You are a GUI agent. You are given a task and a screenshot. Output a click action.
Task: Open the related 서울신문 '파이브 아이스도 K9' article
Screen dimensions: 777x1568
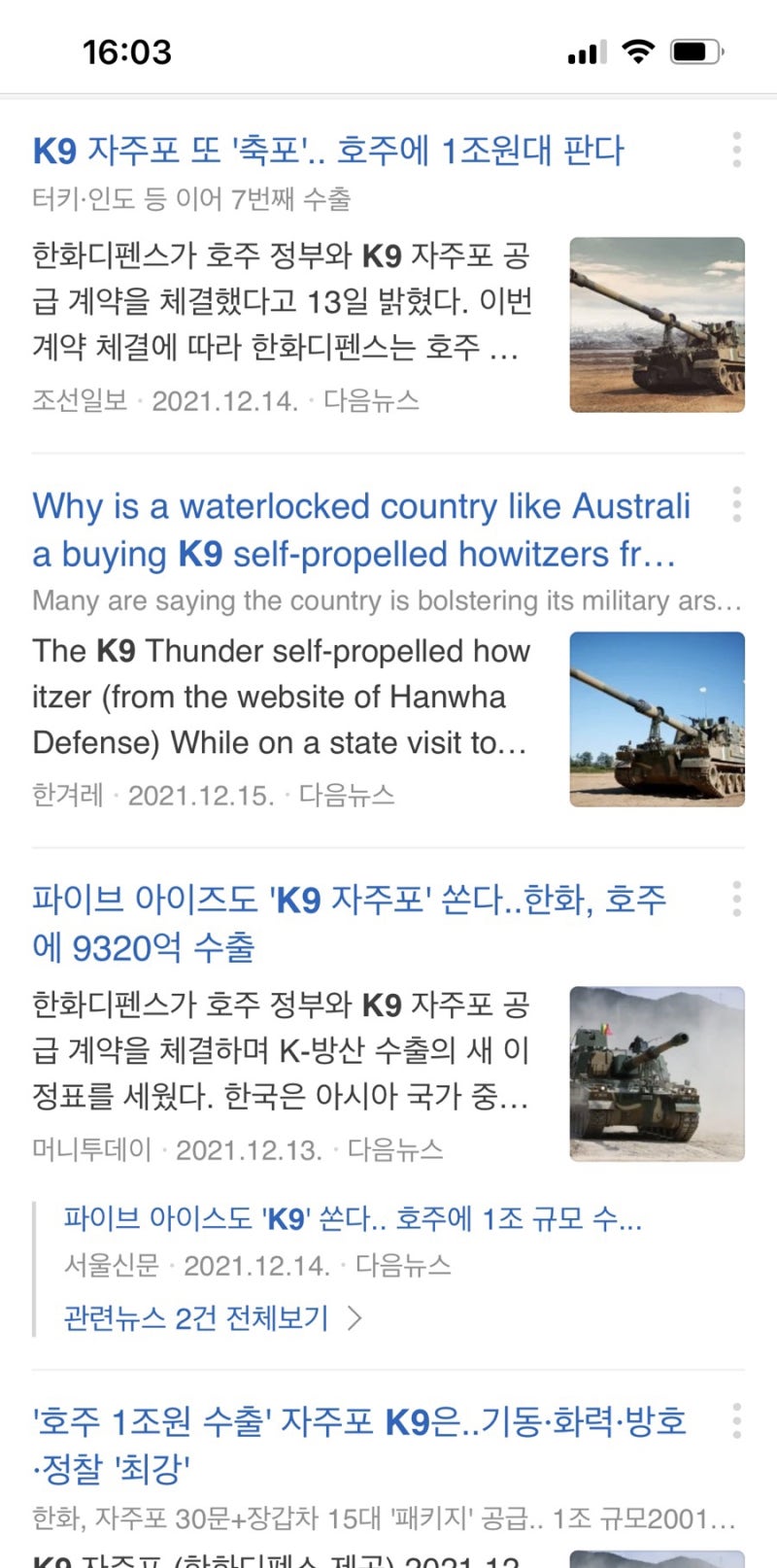point(353,1218)
